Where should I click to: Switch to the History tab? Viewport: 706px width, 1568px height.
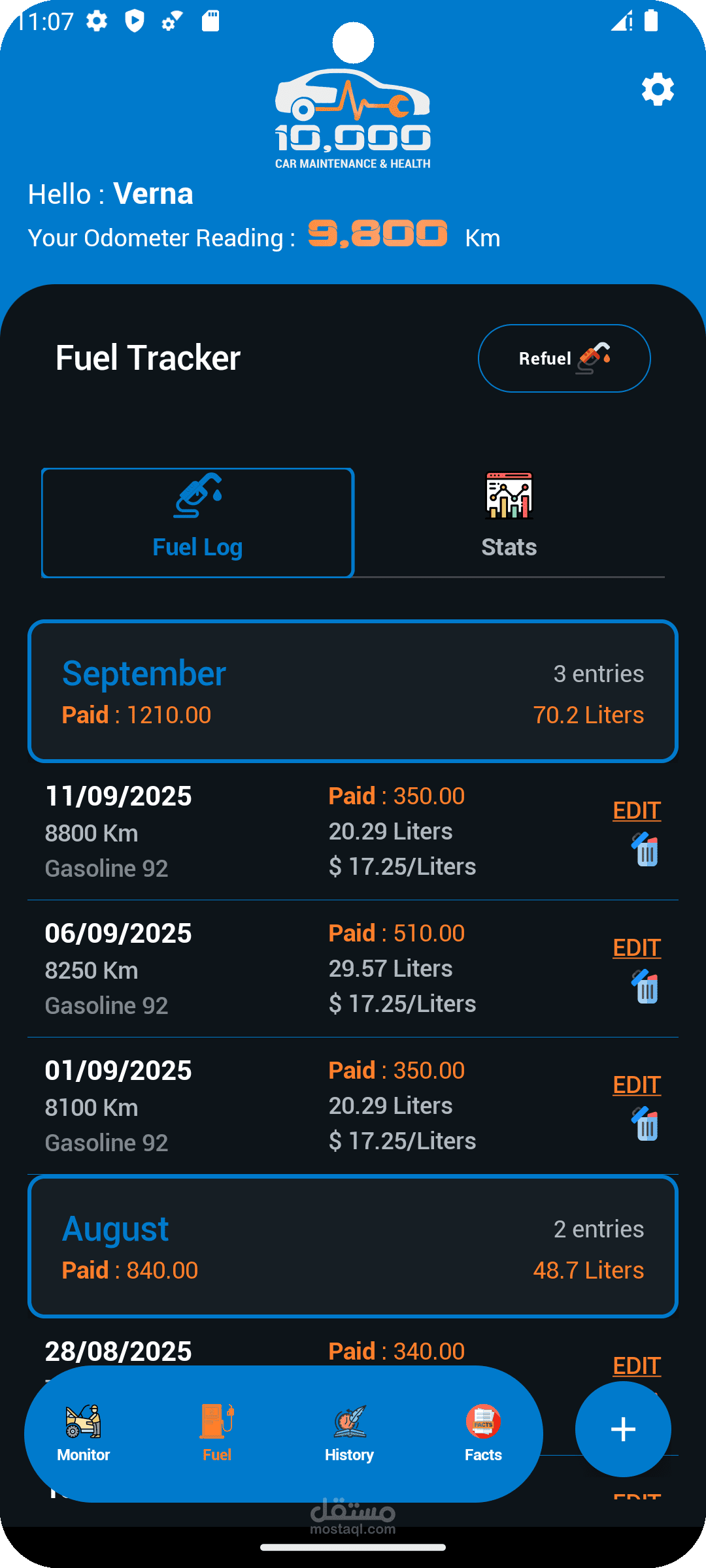(x=349, y=1433)
